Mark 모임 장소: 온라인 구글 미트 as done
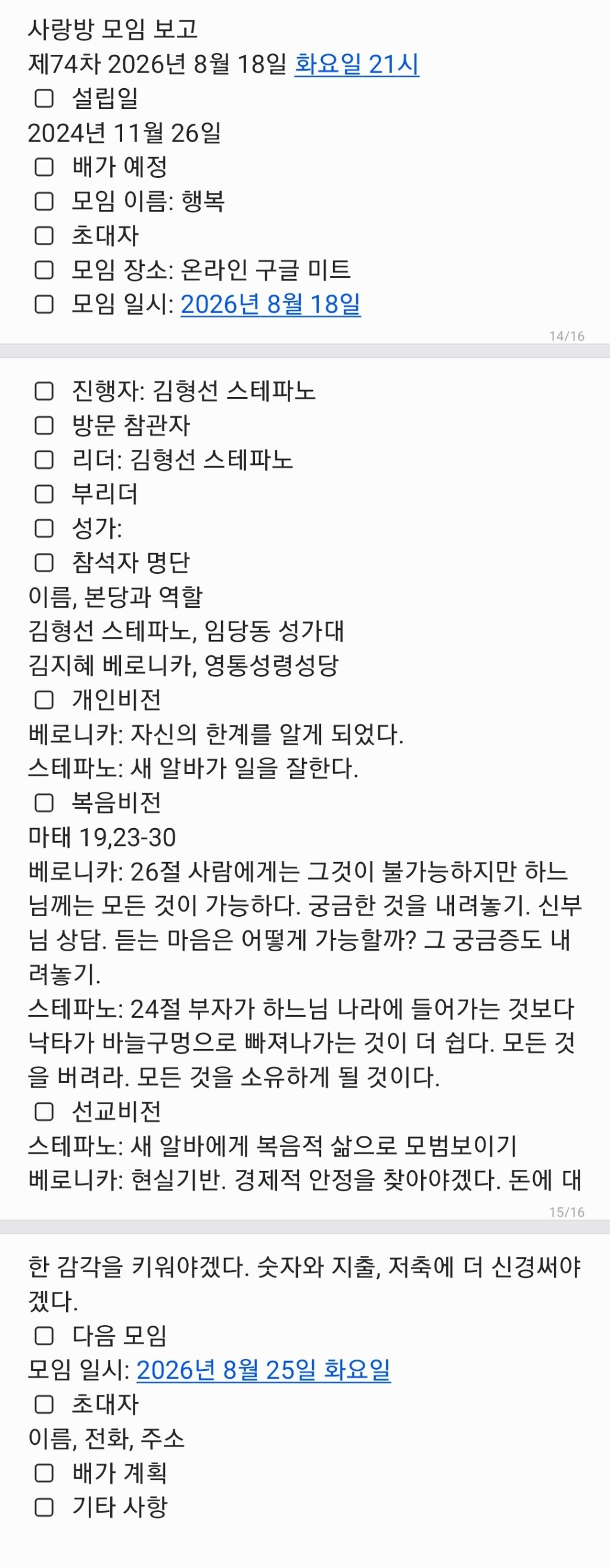The width and height of the screenshot is (610, 1568). (x=44, y=270)
